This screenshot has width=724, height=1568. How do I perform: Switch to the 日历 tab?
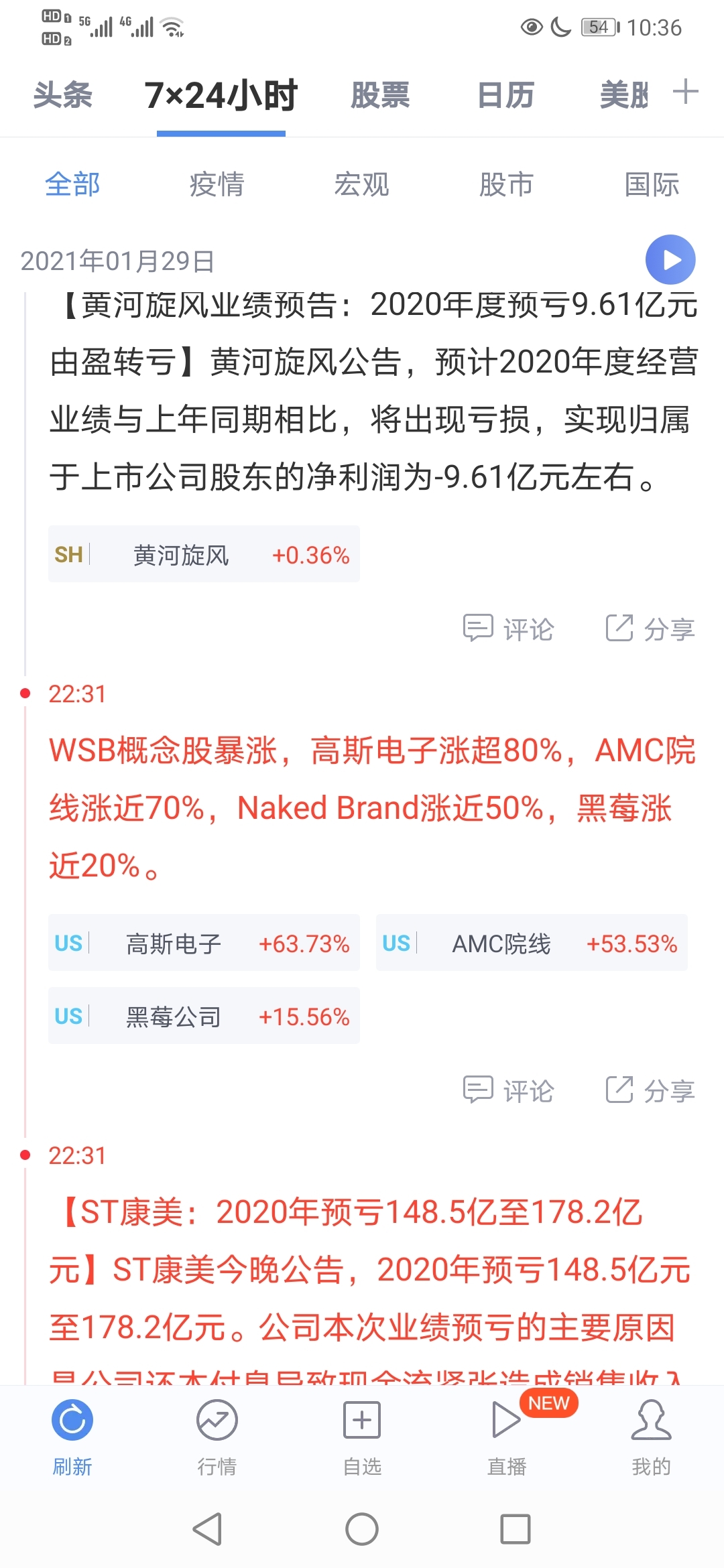coord(505,96)
